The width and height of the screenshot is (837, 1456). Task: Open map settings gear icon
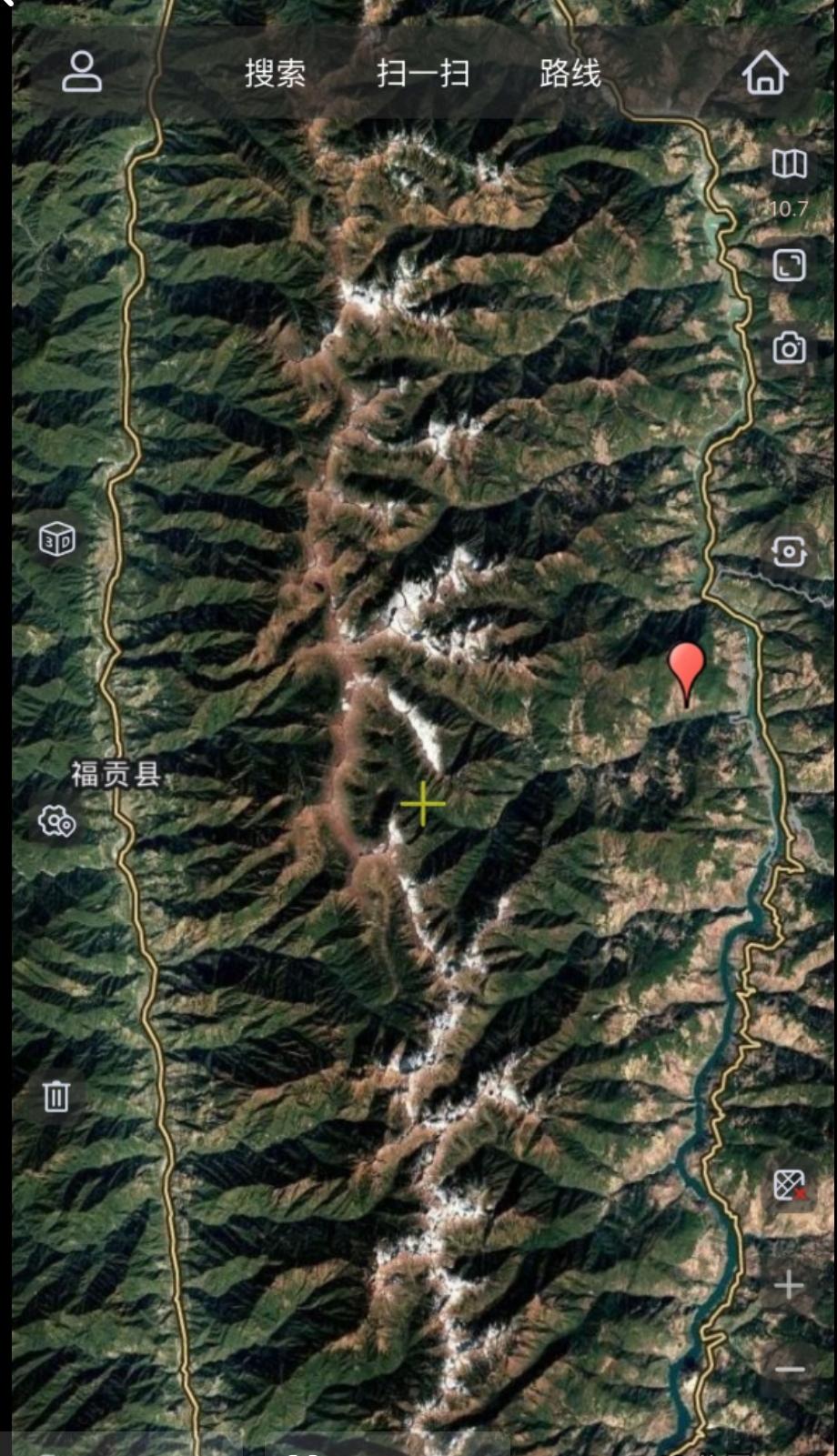point(57,821)
